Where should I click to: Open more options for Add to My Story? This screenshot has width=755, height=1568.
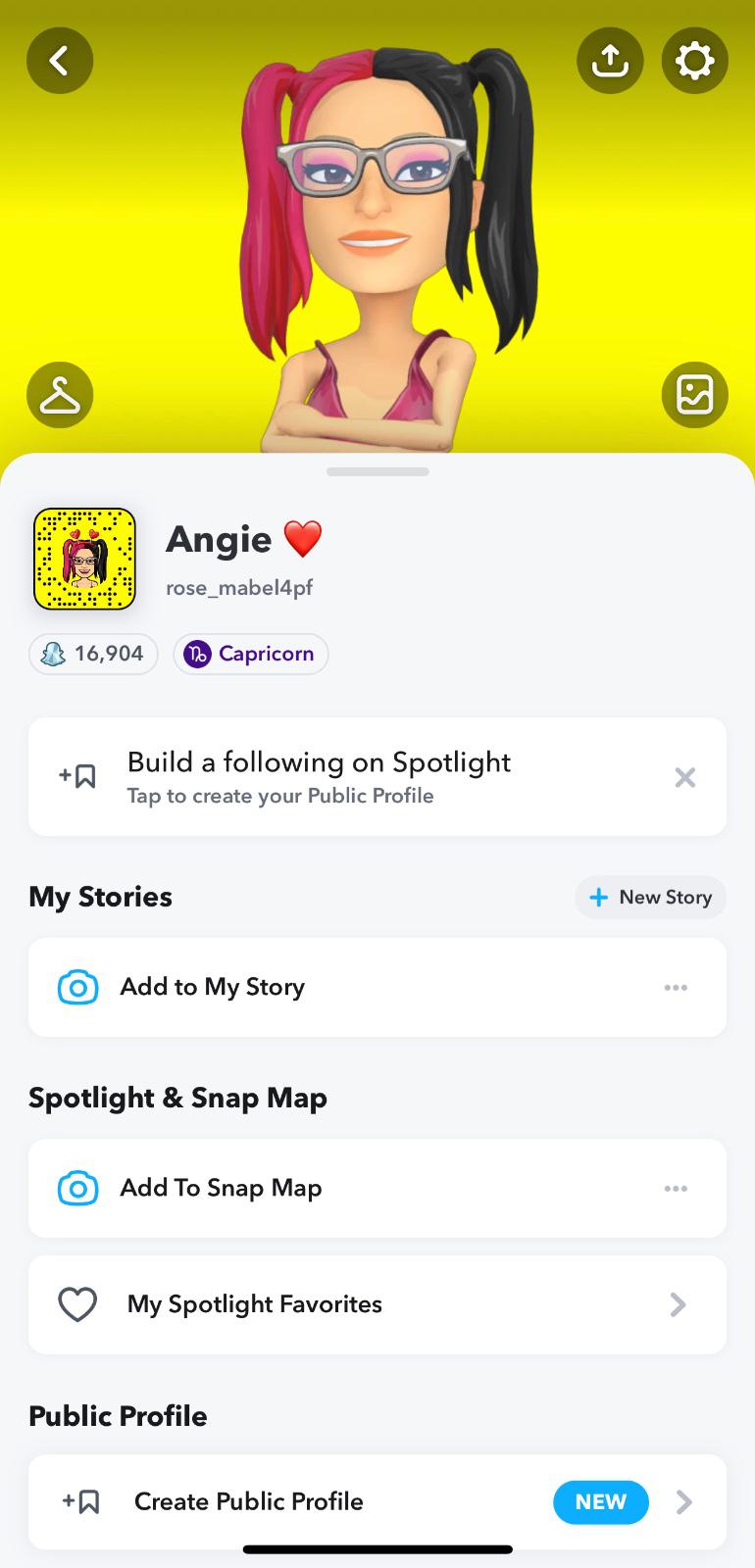coord(676,987)
